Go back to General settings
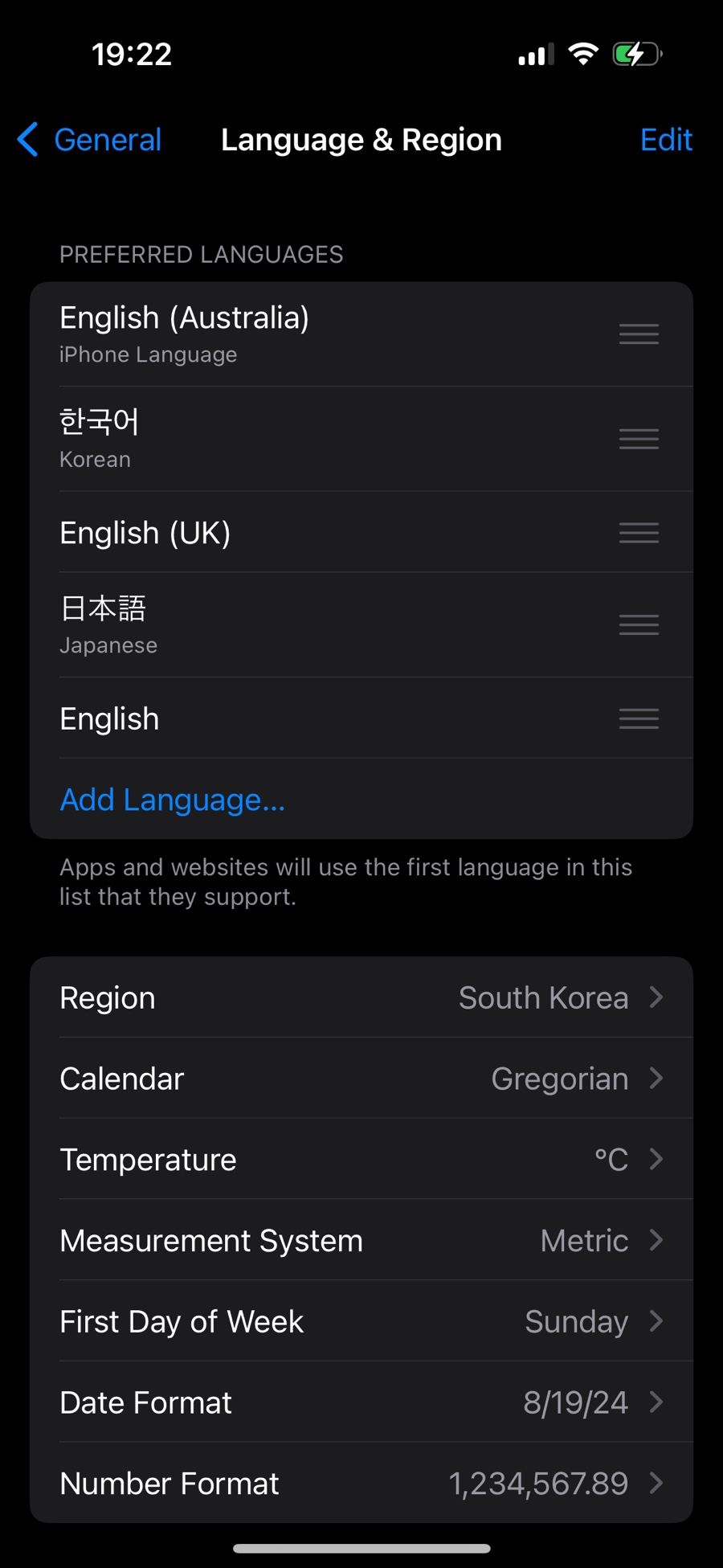Screen dimensions: 723x1568 pyautogui.click(x=90, y=140)
